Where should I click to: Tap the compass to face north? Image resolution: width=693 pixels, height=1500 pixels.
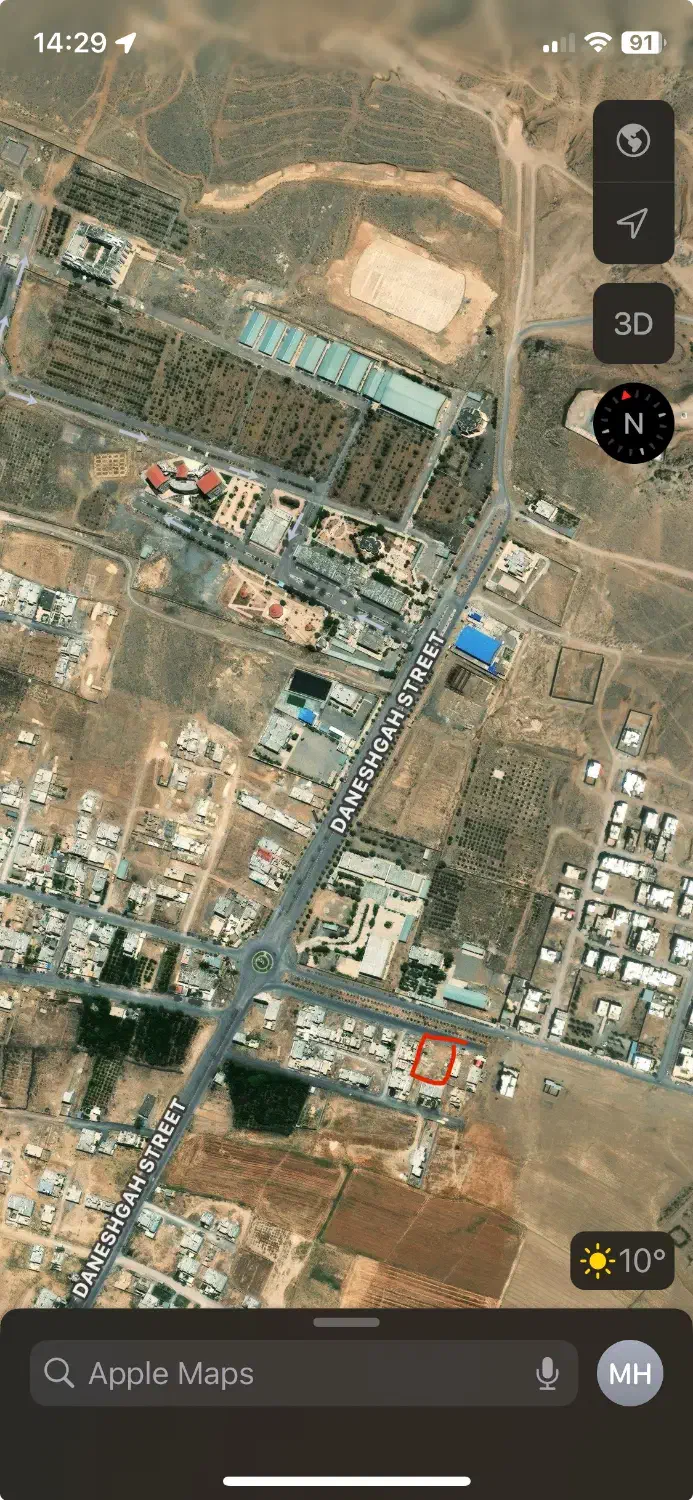pyautogui.click(x=633, y=423)
